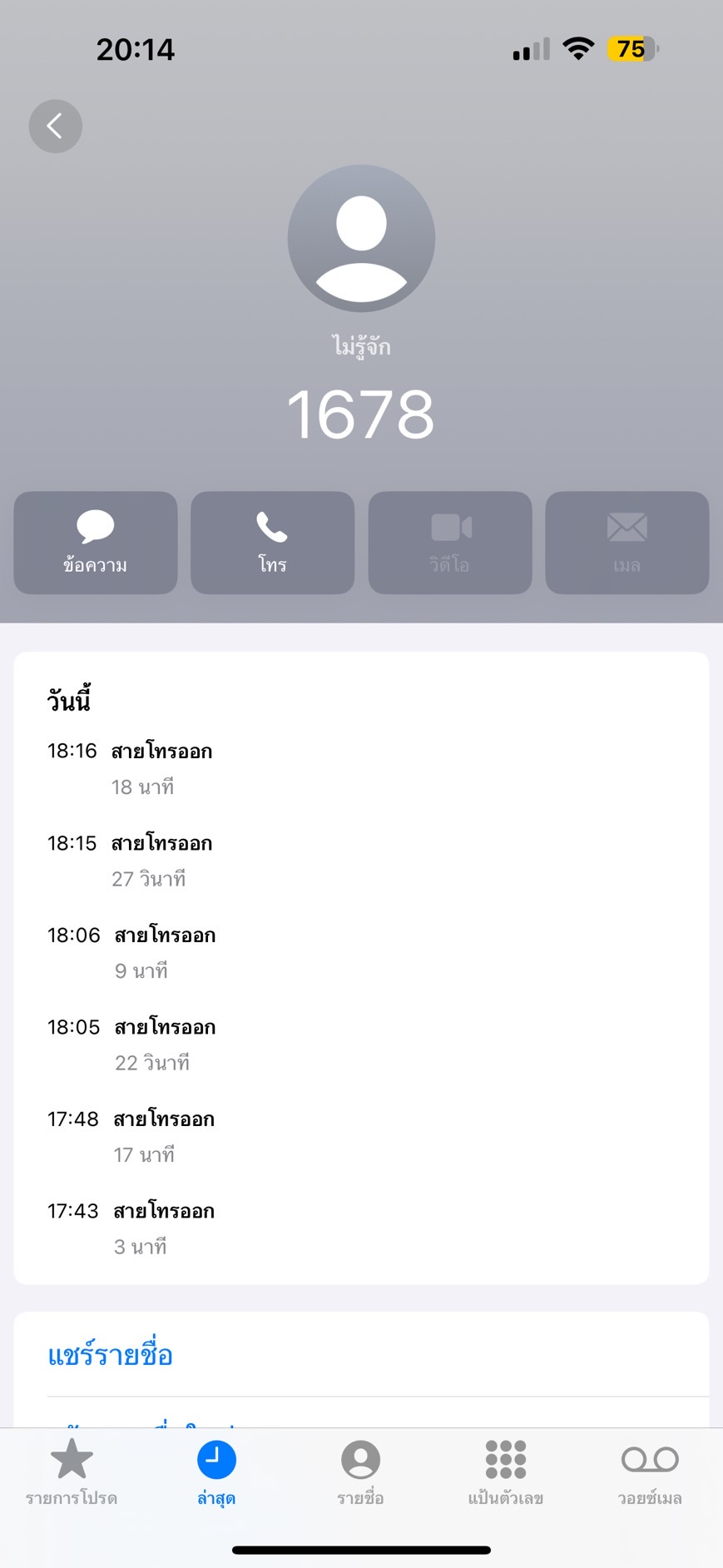The height and width of the screenshot is (1568, 723).
Task: Open the วอยซ์เมล voicemail tab
Action: 650,1473
